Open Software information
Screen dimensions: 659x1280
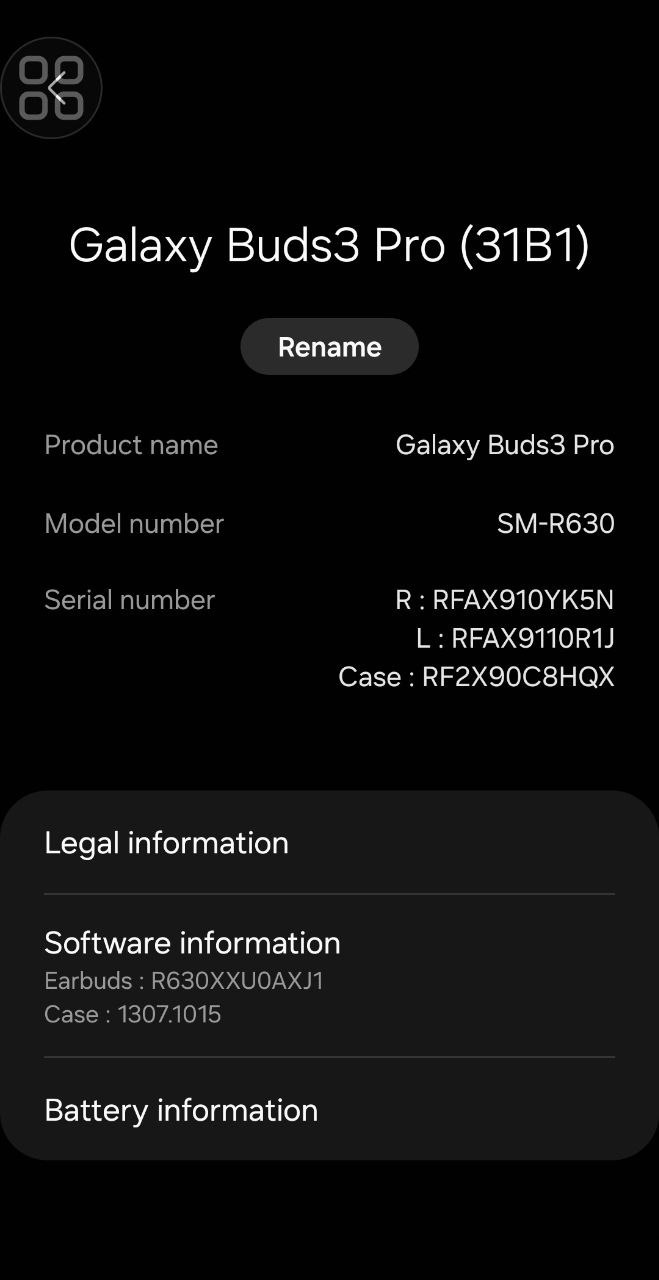point(329,976)
